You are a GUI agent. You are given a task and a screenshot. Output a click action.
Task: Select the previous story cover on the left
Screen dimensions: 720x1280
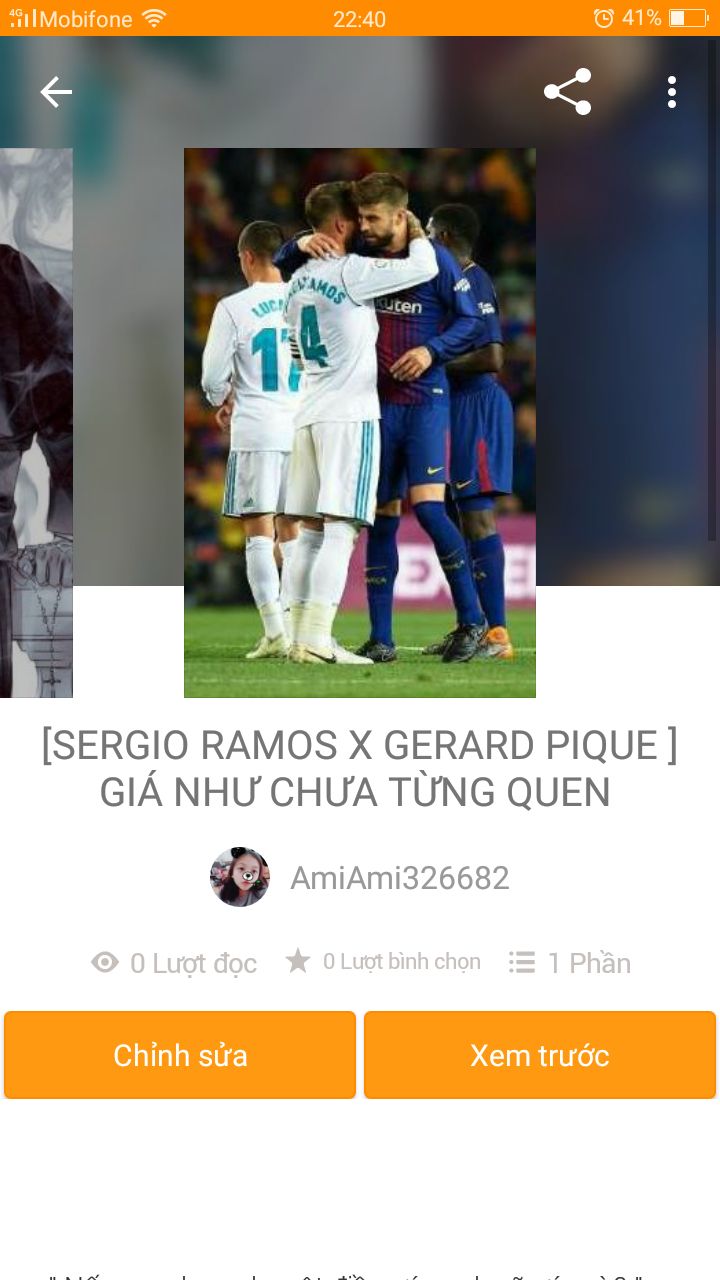coord(36,423)
